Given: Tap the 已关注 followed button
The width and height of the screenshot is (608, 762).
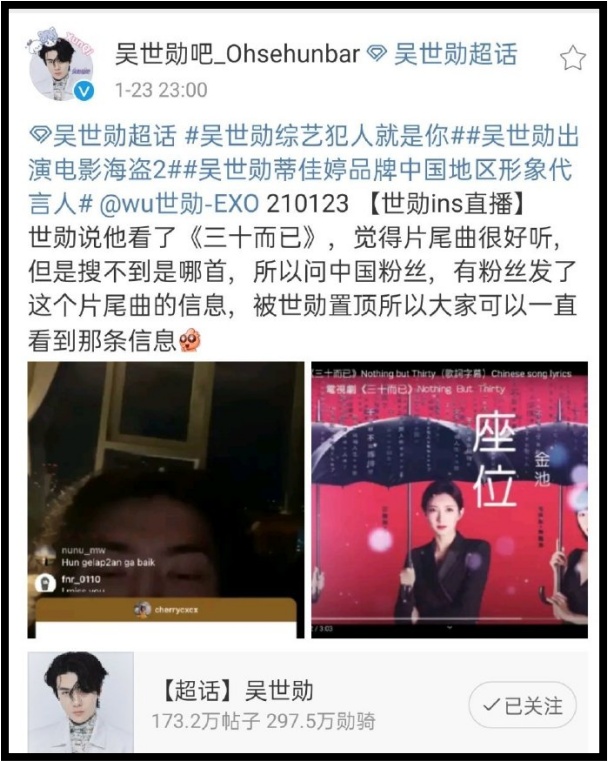Looking at the screenshot, I should point(522,706).
